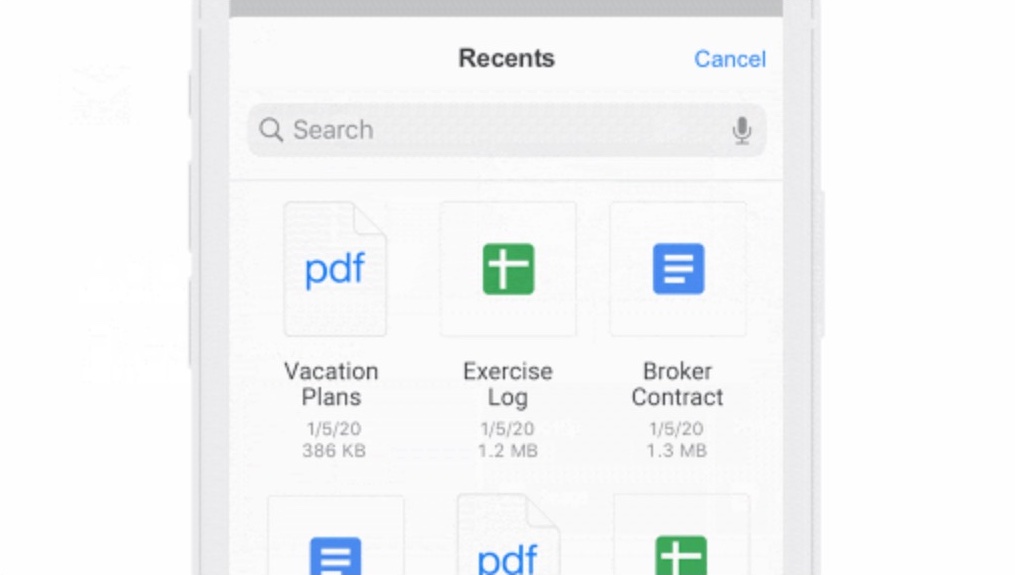Open the Vacation Plans PDF

[x=334, y=270]
